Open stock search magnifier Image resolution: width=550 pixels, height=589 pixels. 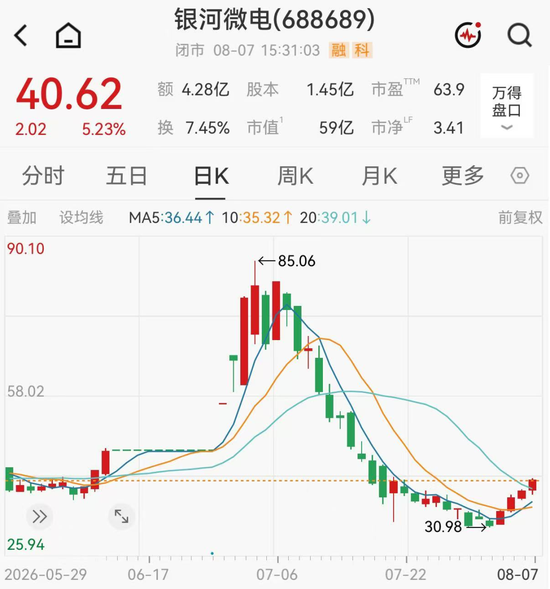(520, 35)
